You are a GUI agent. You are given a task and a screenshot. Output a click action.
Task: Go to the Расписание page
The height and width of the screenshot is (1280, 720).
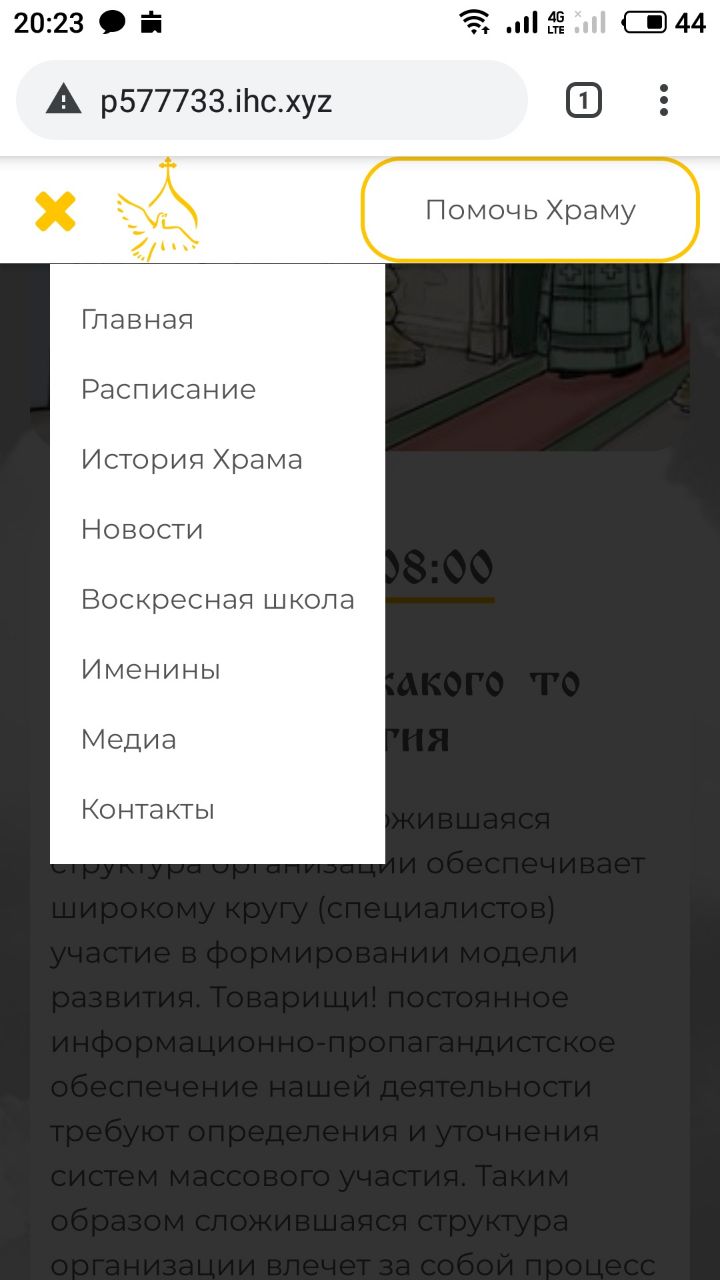[168, 390]
